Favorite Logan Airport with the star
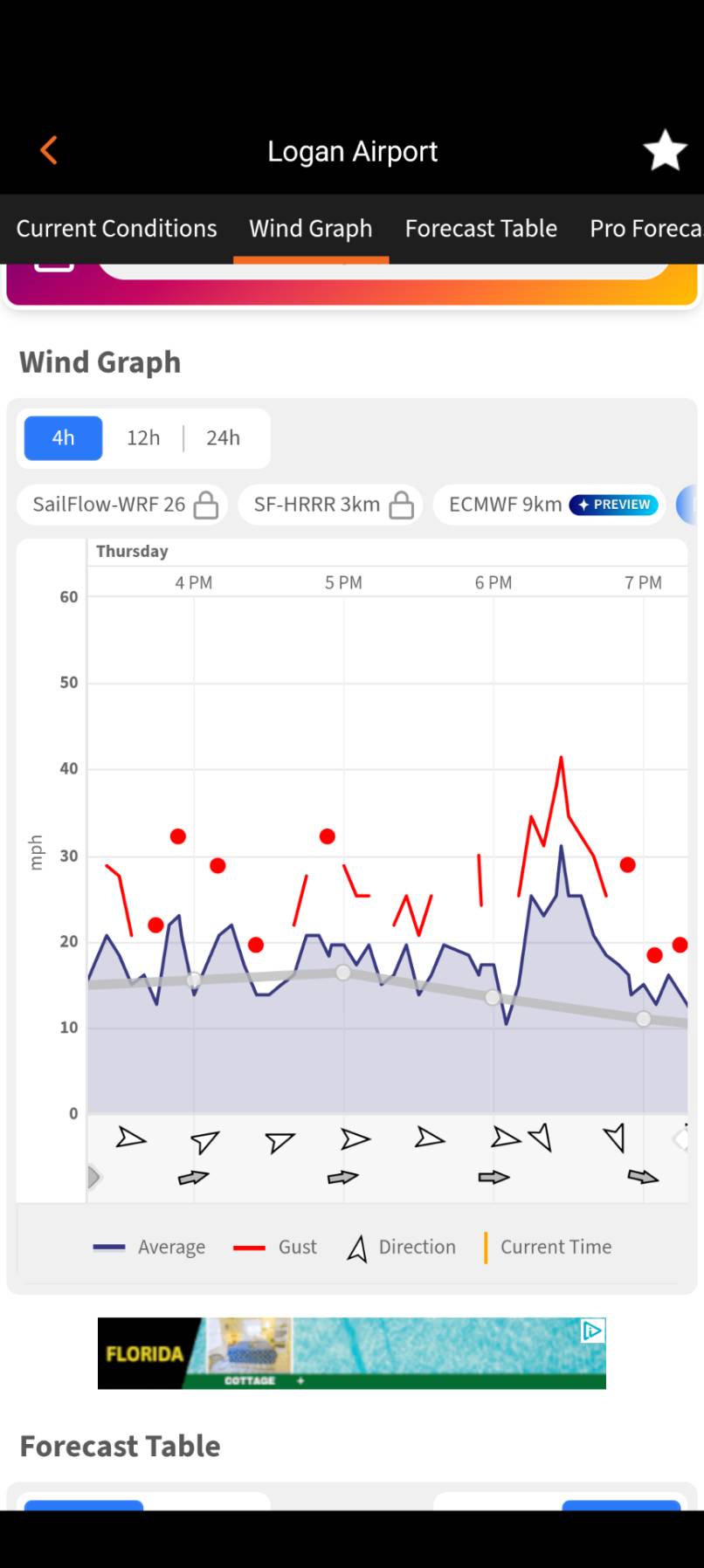The width and height of the screenshot is (704, 1568). [666, 150]
